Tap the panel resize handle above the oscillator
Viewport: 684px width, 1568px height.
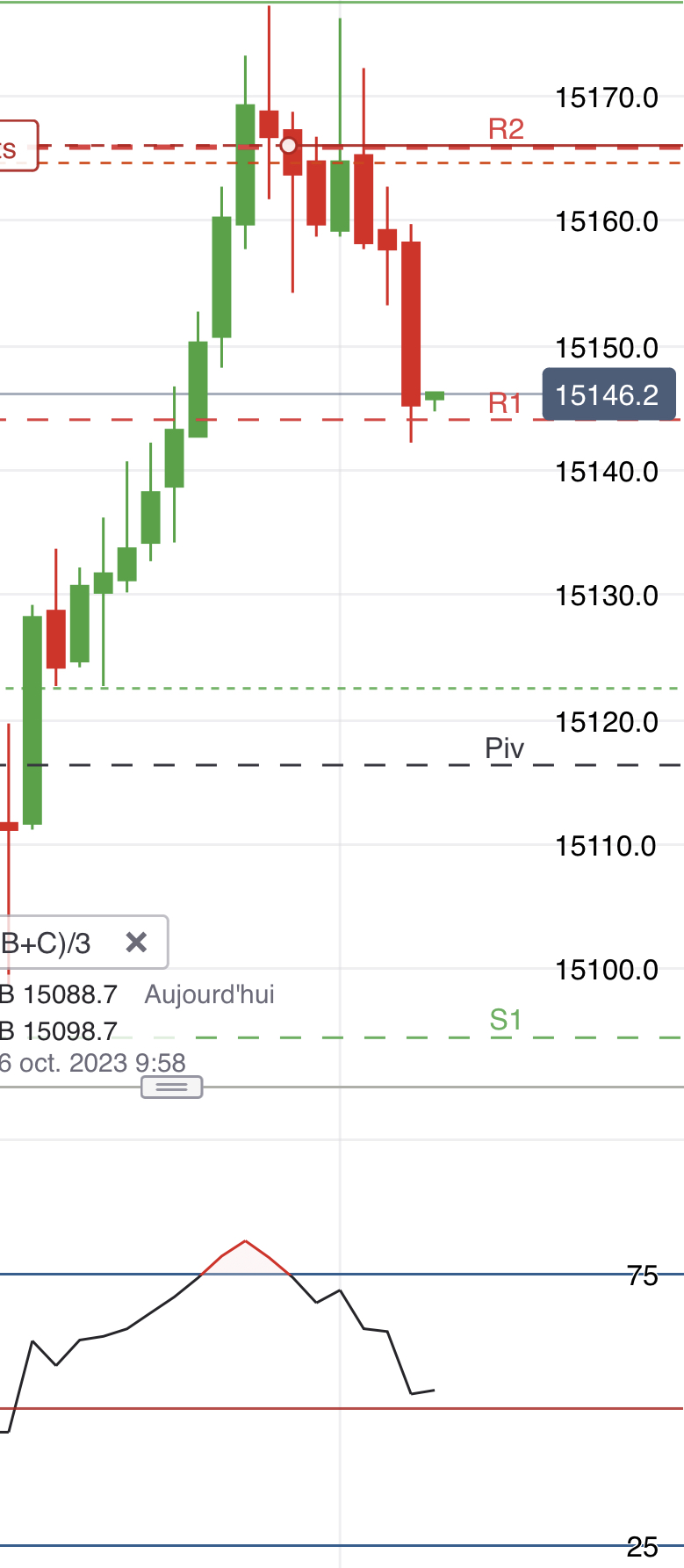coord(172,1087)
